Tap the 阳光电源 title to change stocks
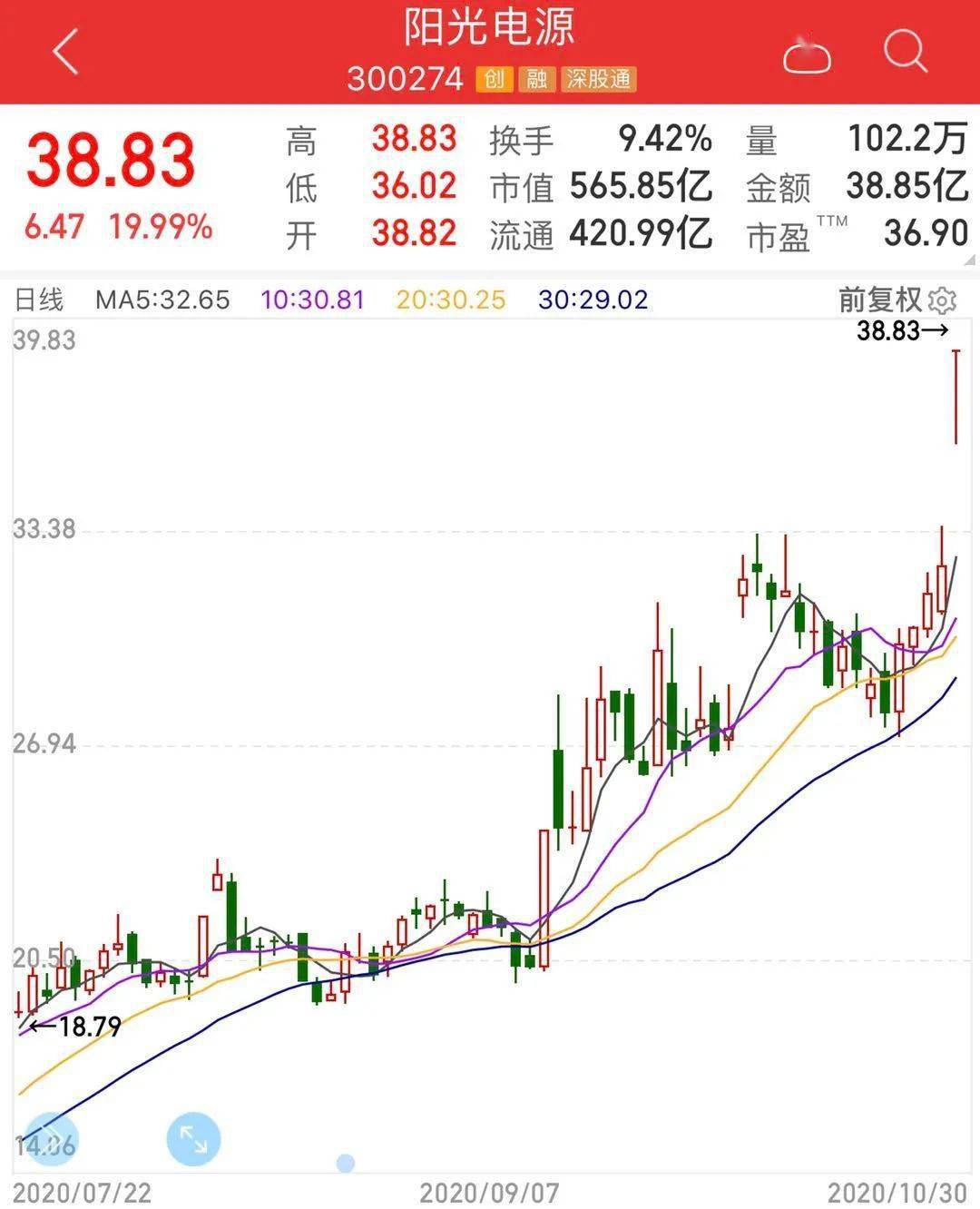This screenshot has width=980, height=1209. tap(490, 32)
